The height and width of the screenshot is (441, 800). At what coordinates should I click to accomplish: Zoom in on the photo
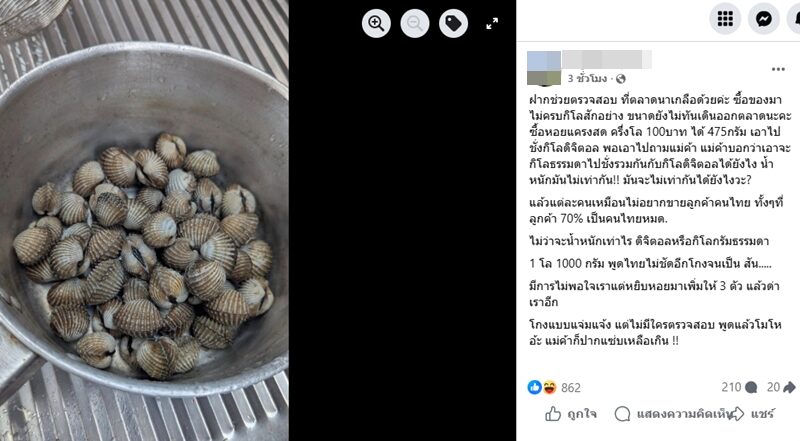pyautogui.click(x=376, y=24)
